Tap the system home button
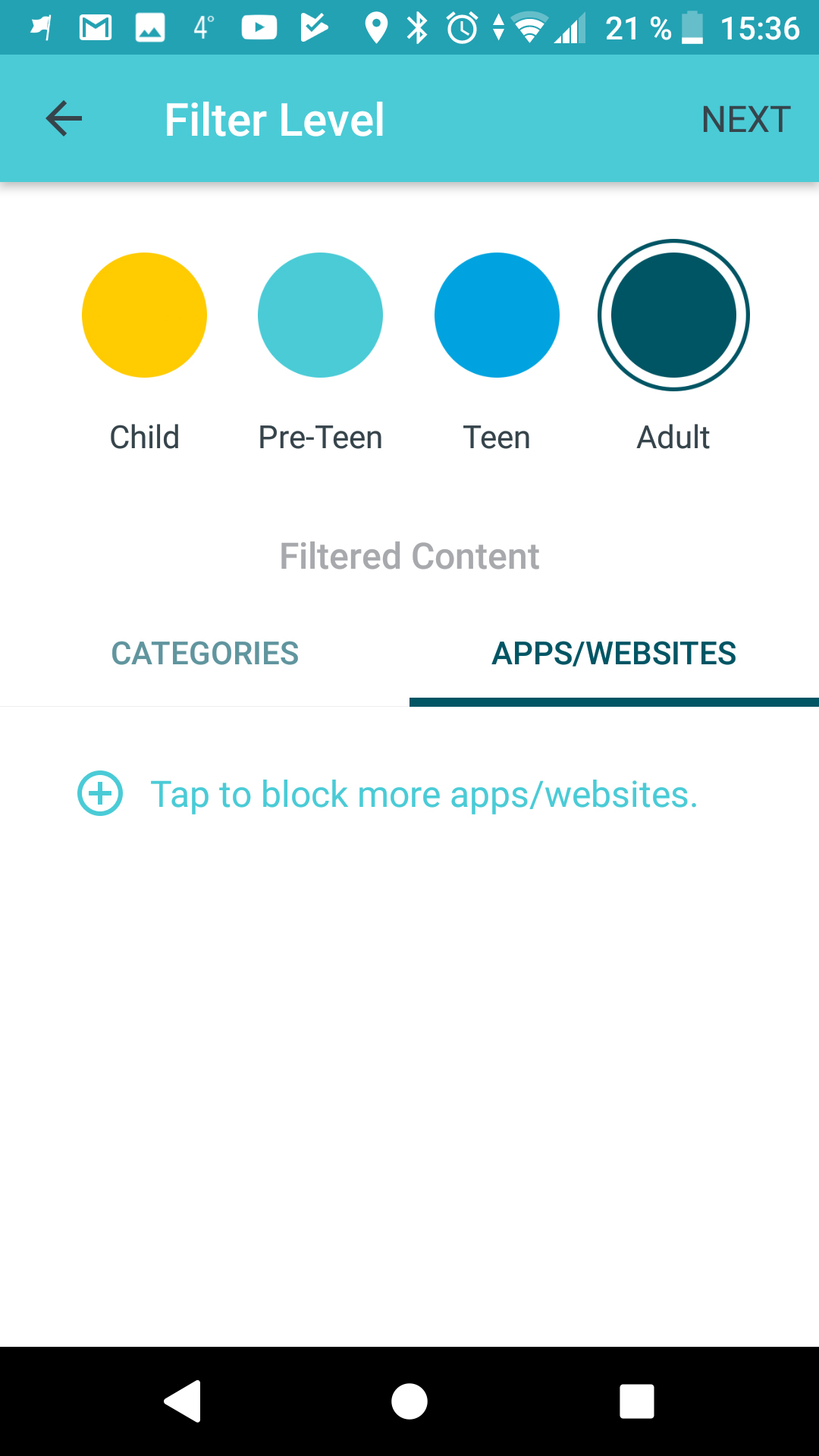 (x=409, y=1401)
